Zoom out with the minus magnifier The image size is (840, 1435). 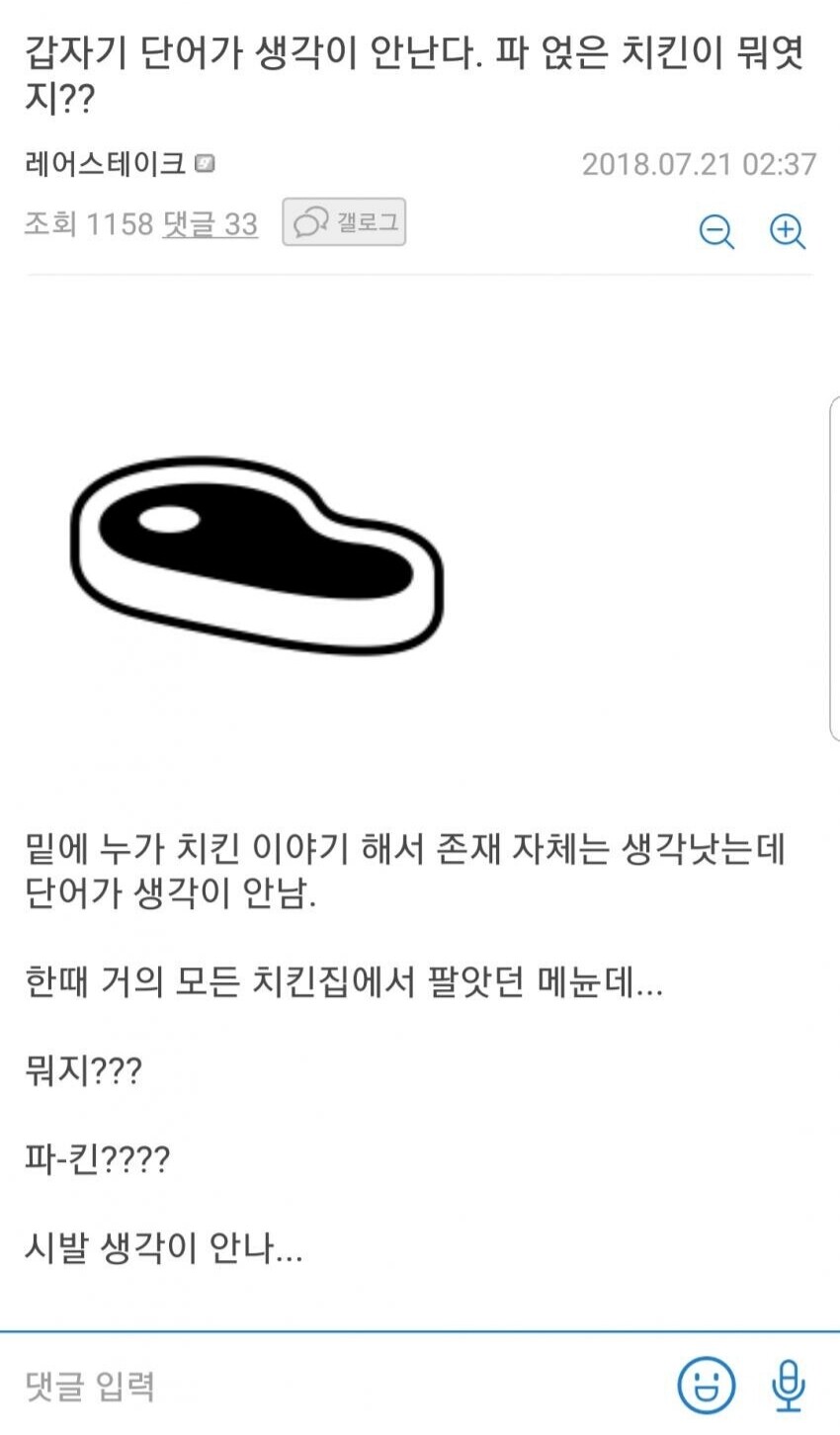point(716,231)
